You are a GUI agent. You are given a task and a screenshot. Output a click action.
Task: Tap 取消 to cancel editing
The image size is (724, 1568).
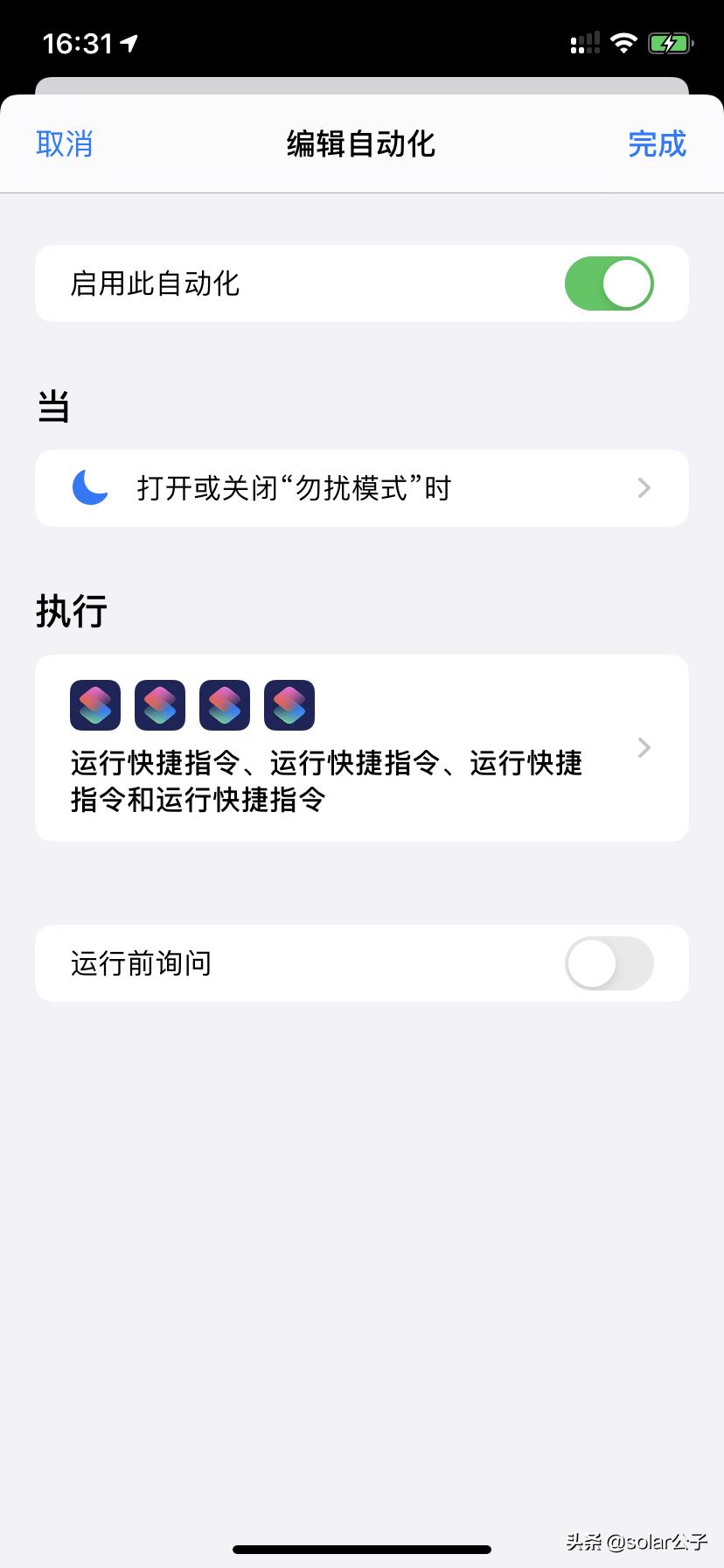point(65,143)
